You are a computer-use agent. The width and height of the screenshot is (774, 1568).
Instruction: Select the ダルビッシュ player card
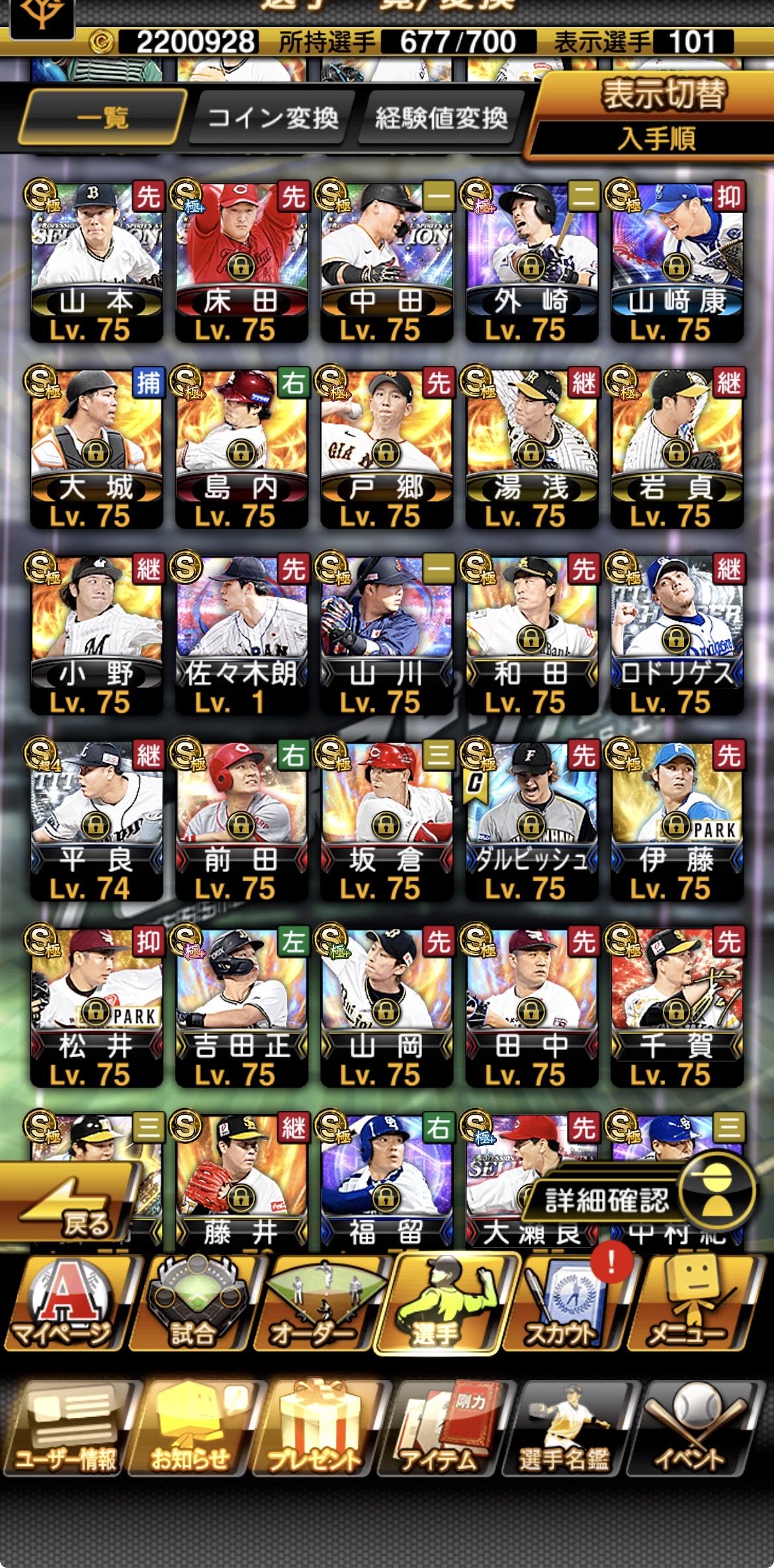point(531,820)
